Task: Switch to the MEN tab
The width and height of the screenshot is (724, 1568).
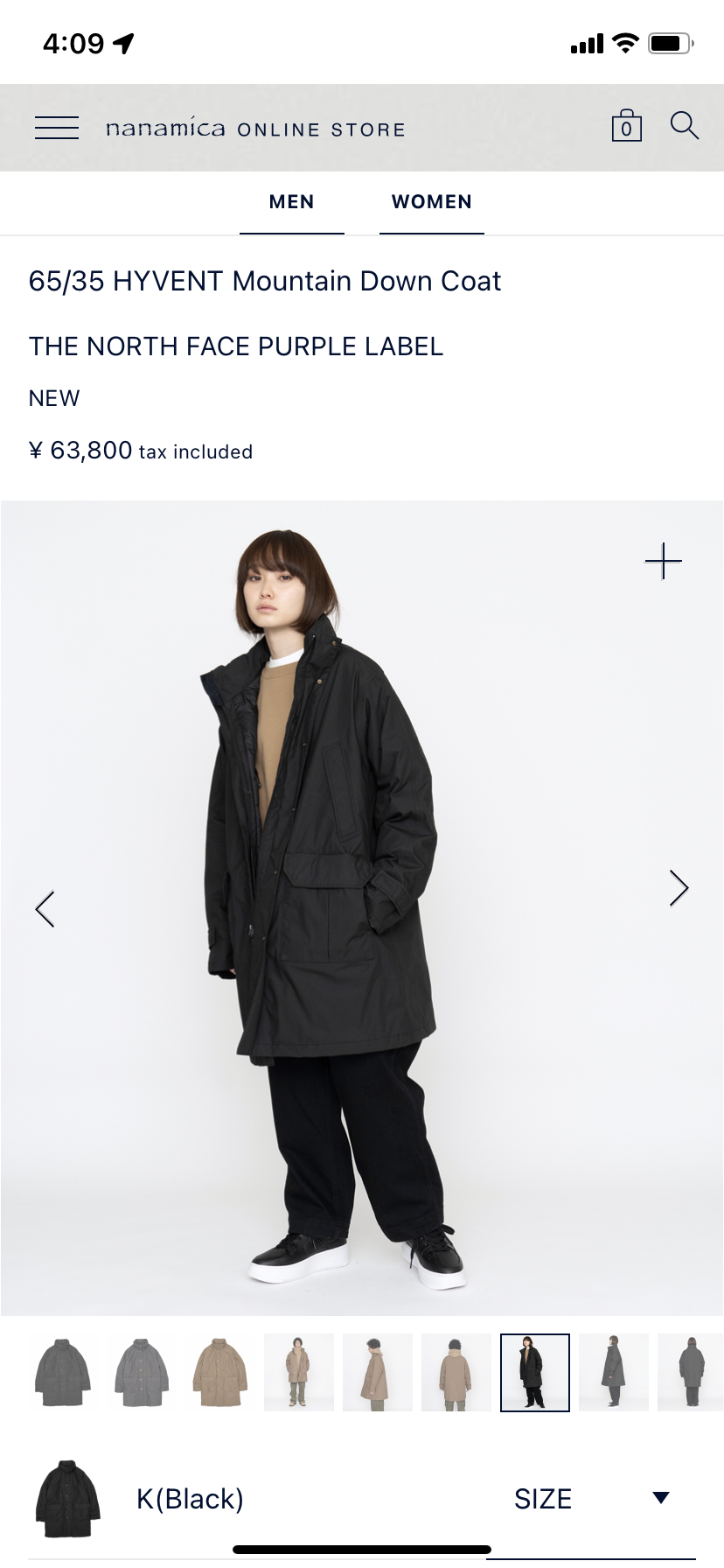Action: click(x=291, y=202)
